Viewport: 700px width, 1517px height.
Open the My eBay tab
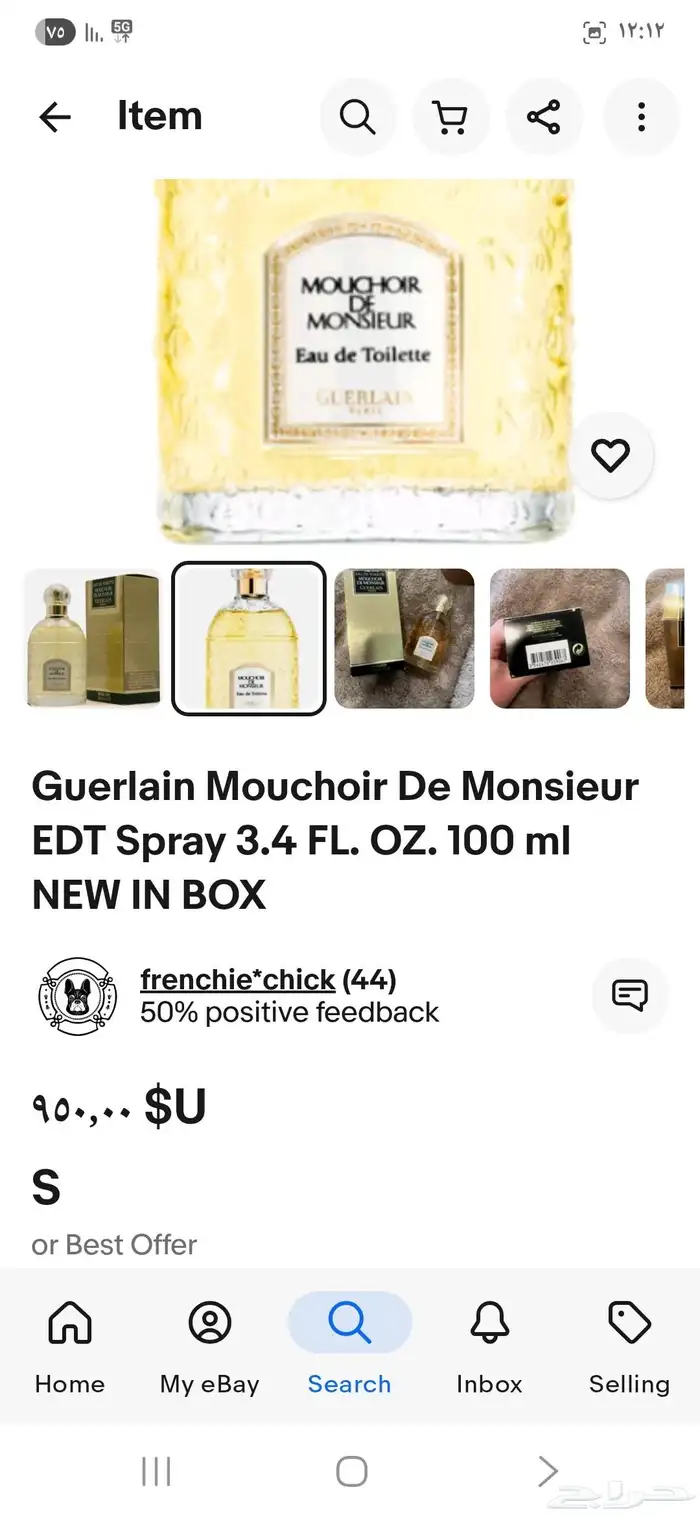click(x=210, y=1343)
